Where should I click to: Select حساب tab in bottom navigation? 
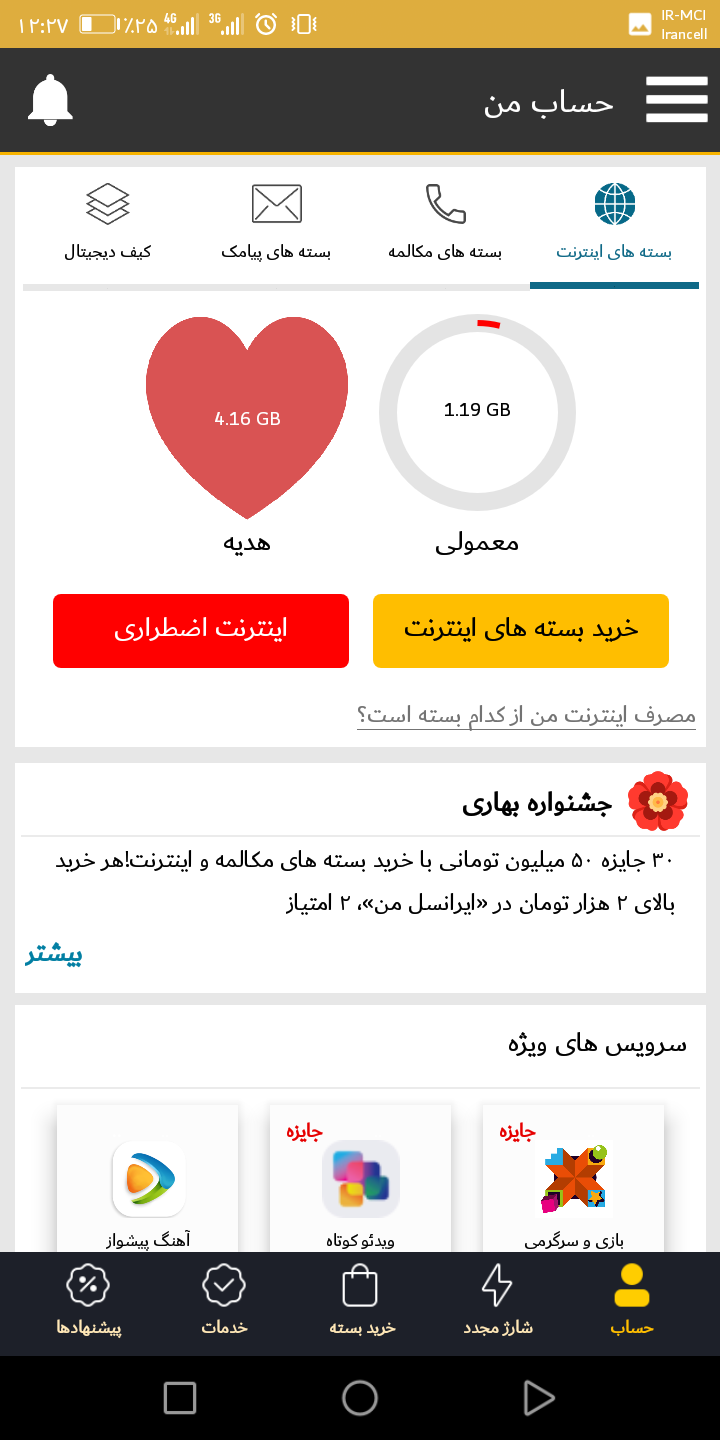pos(632,1300)
